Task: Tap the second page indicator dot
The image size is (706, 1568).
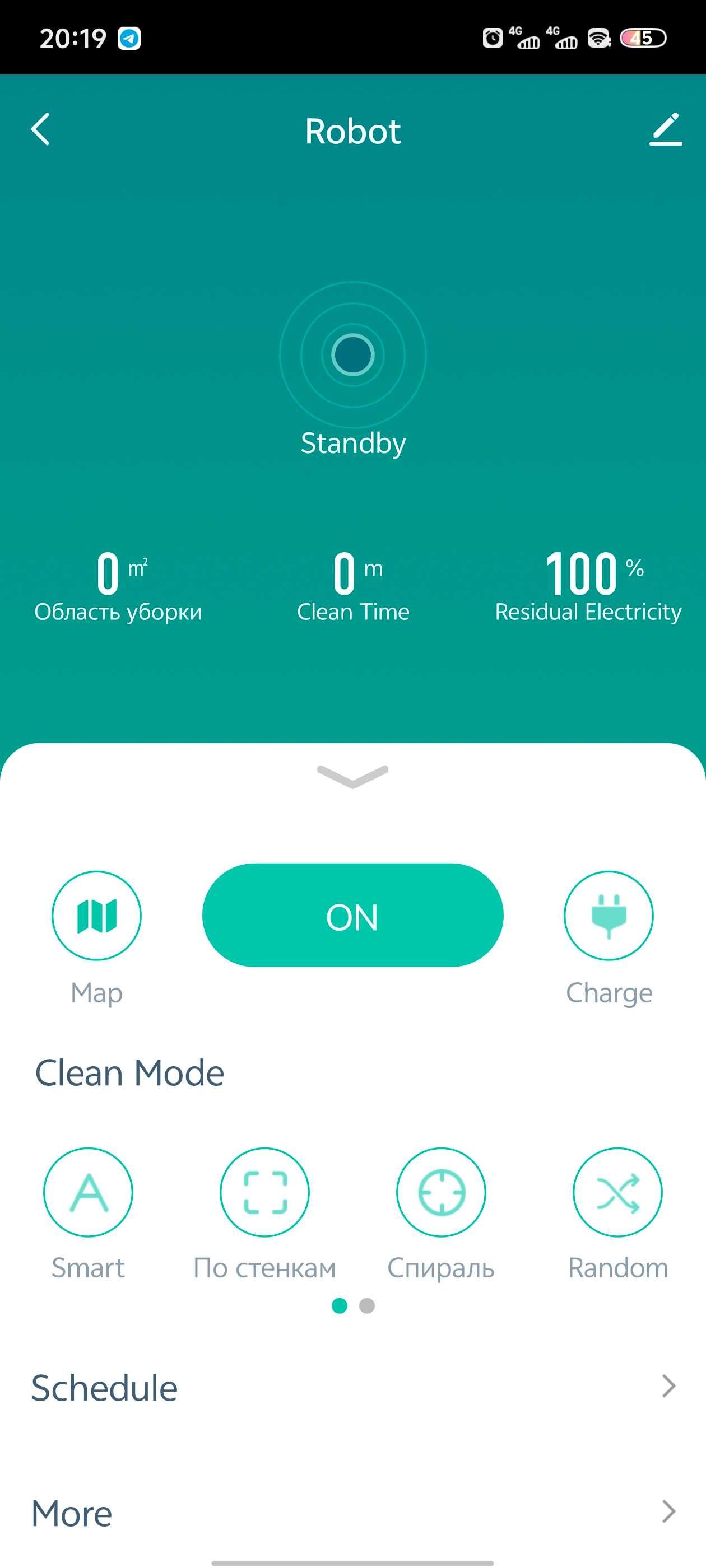Action: pyautogui.click(x=366, y=1306)
